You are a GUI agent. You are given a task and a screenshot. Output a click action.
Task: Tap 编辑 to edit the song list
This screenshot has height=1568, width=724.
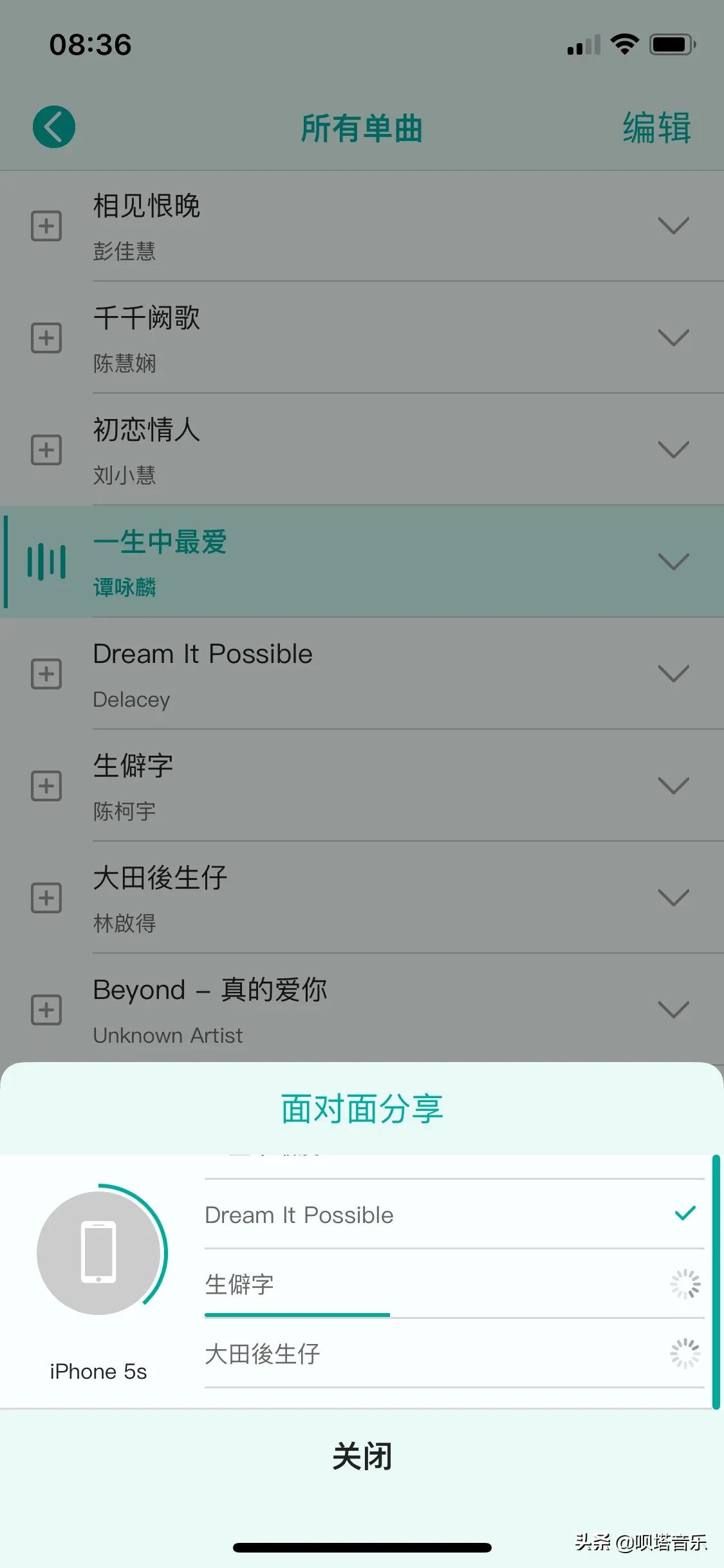coord(656,127)
